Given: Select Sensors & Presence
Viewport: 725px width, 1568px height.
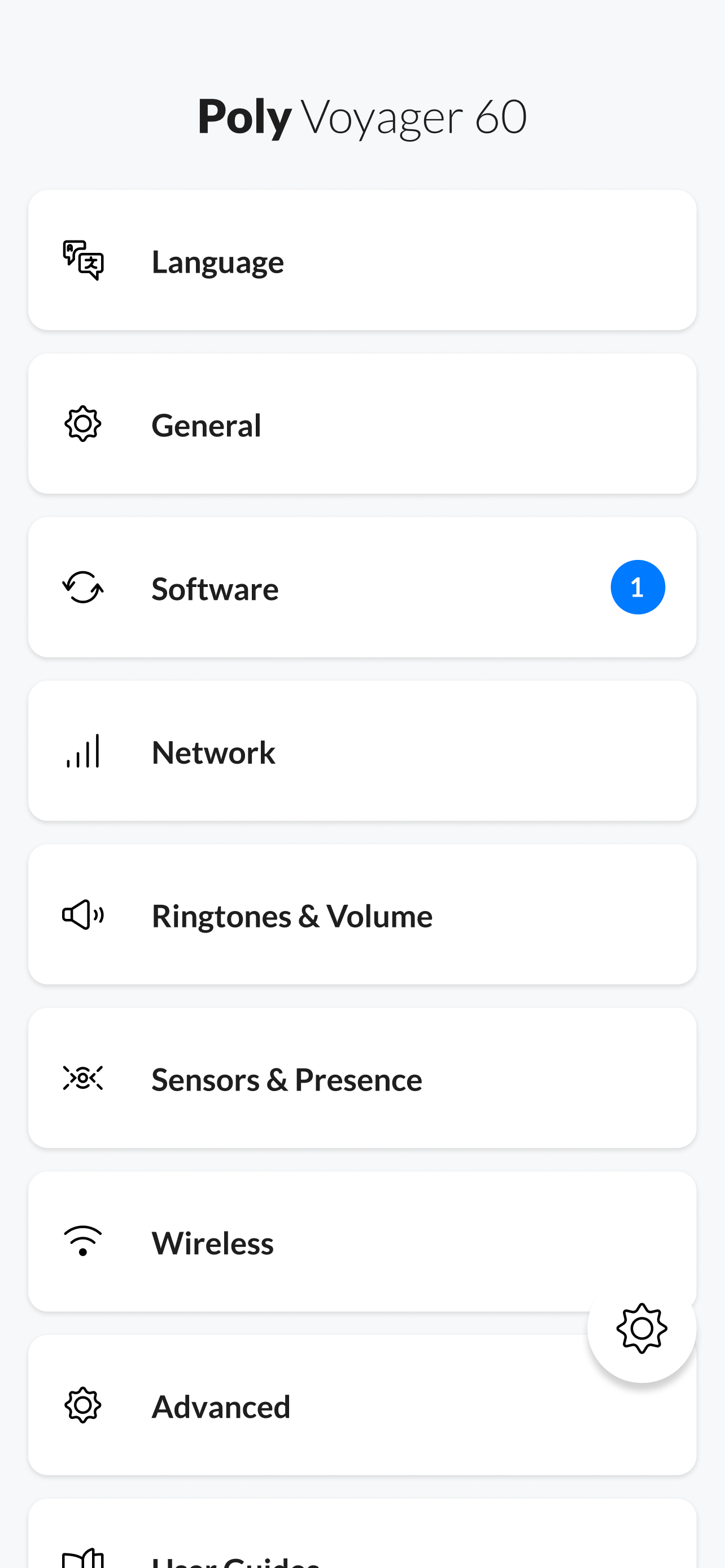Looking at the screenshot, I should (361, 1078).
